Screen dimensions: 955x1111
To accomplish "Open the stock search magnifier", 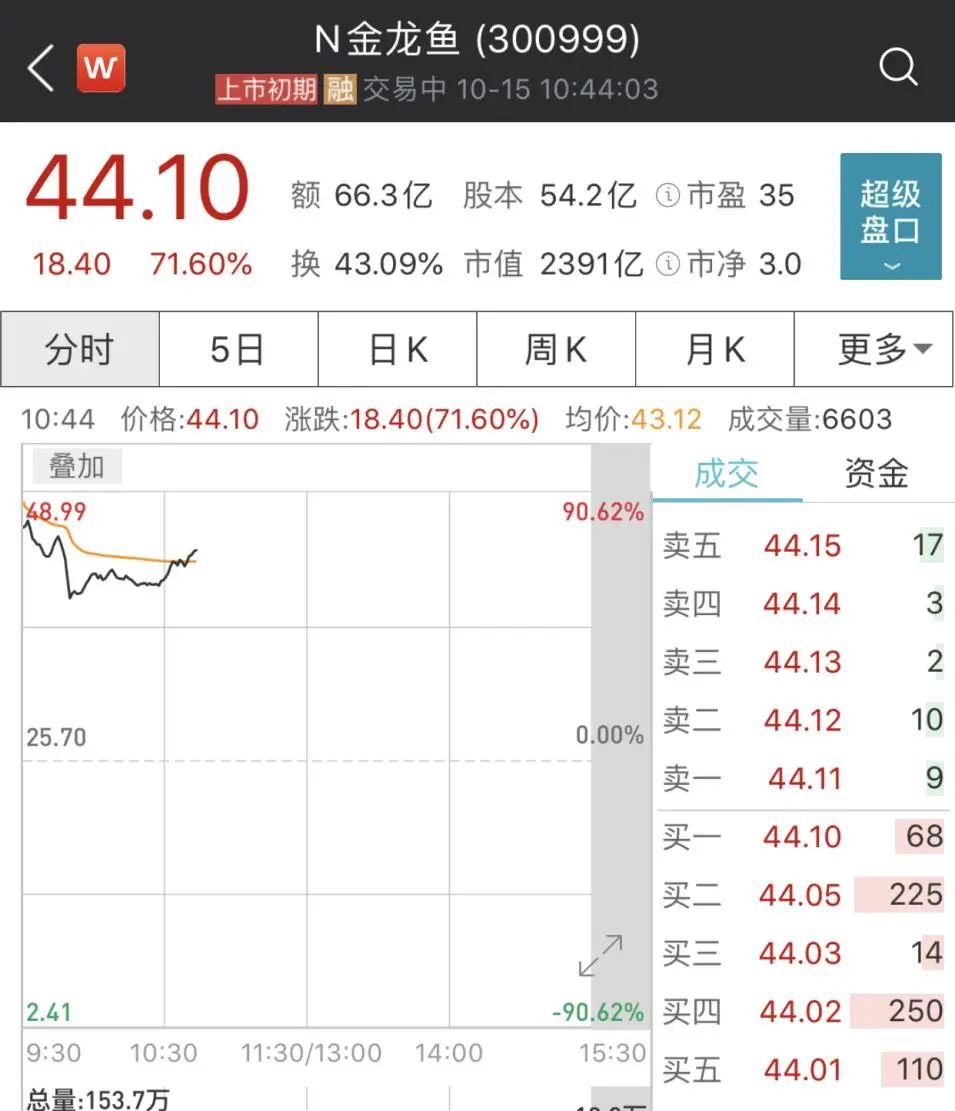I will (x=897, y=68).
